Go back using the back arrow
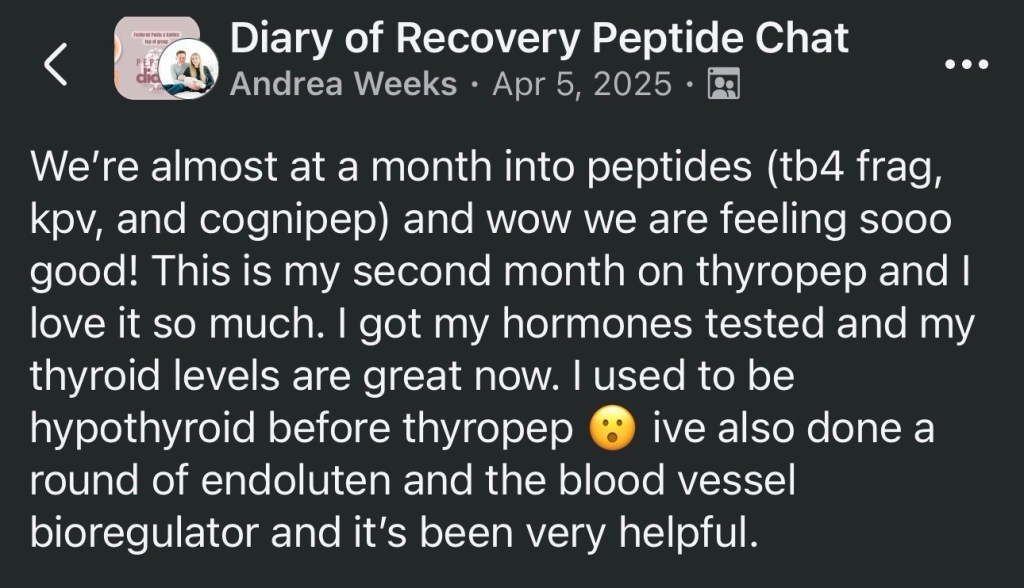The width and height of the screenshot is (1024, 588). 56,64
